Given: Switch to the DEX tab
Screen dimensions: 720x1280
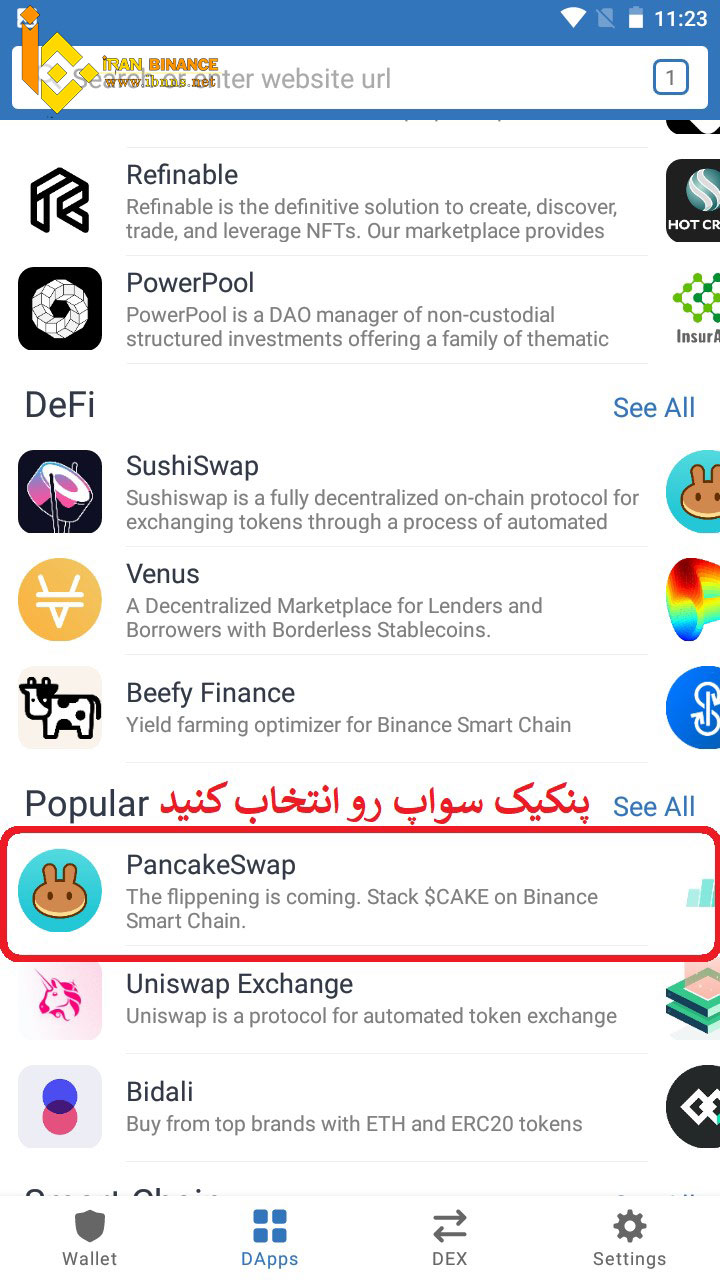Looking at the screenshot, I should pos(450,1238).
